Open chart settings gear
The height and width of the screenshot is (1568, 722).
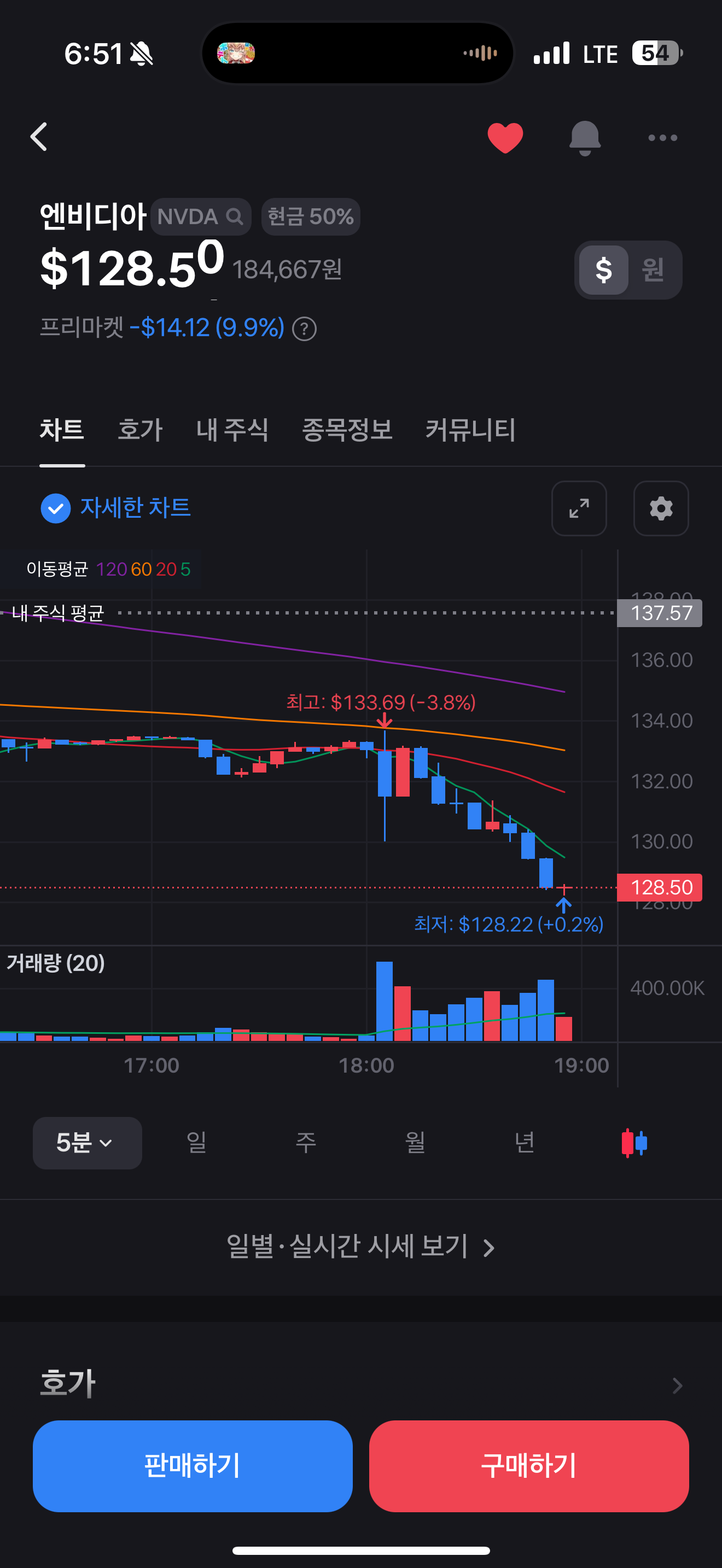[x=661, y=508]
